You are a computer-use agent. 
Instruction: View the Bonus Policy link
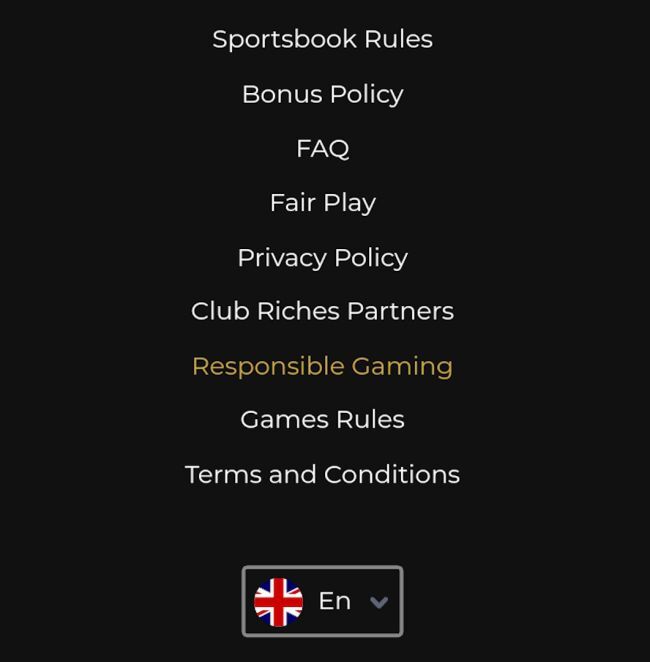pyautogui.click(x=322, y=94)
